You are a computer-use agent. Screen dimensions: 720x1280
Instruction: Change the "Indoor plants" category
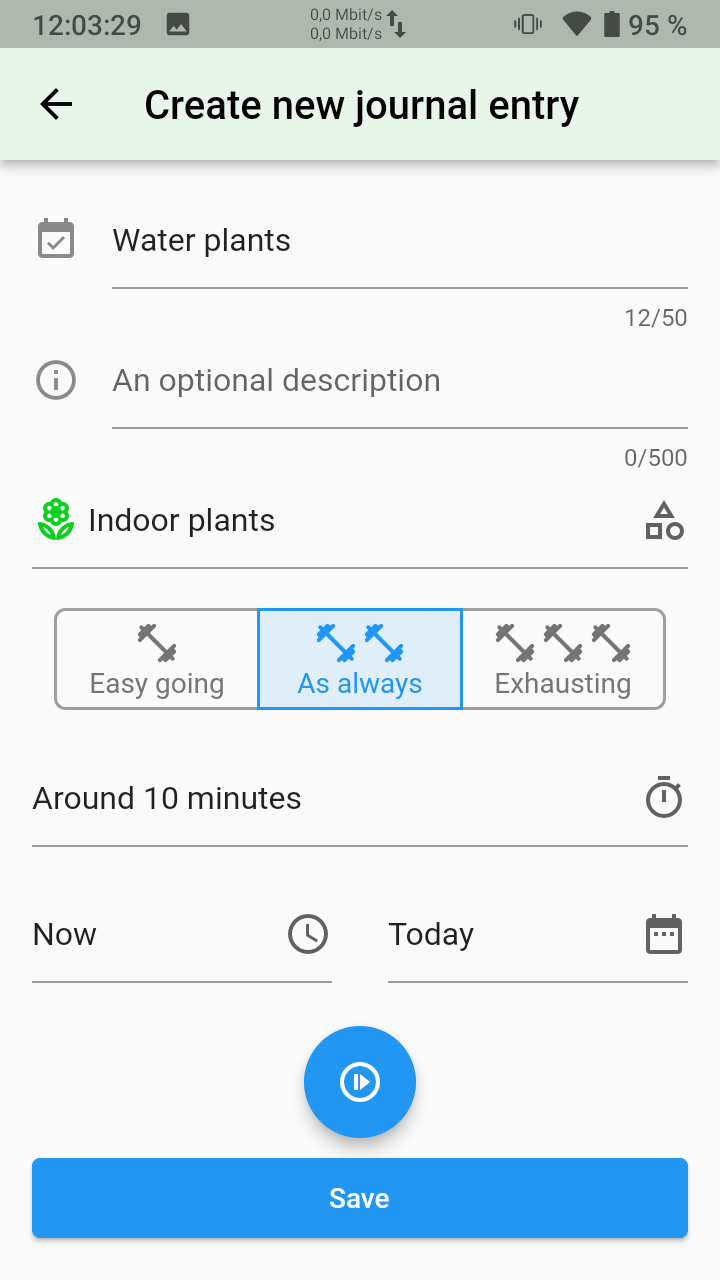tap(358, 521)
